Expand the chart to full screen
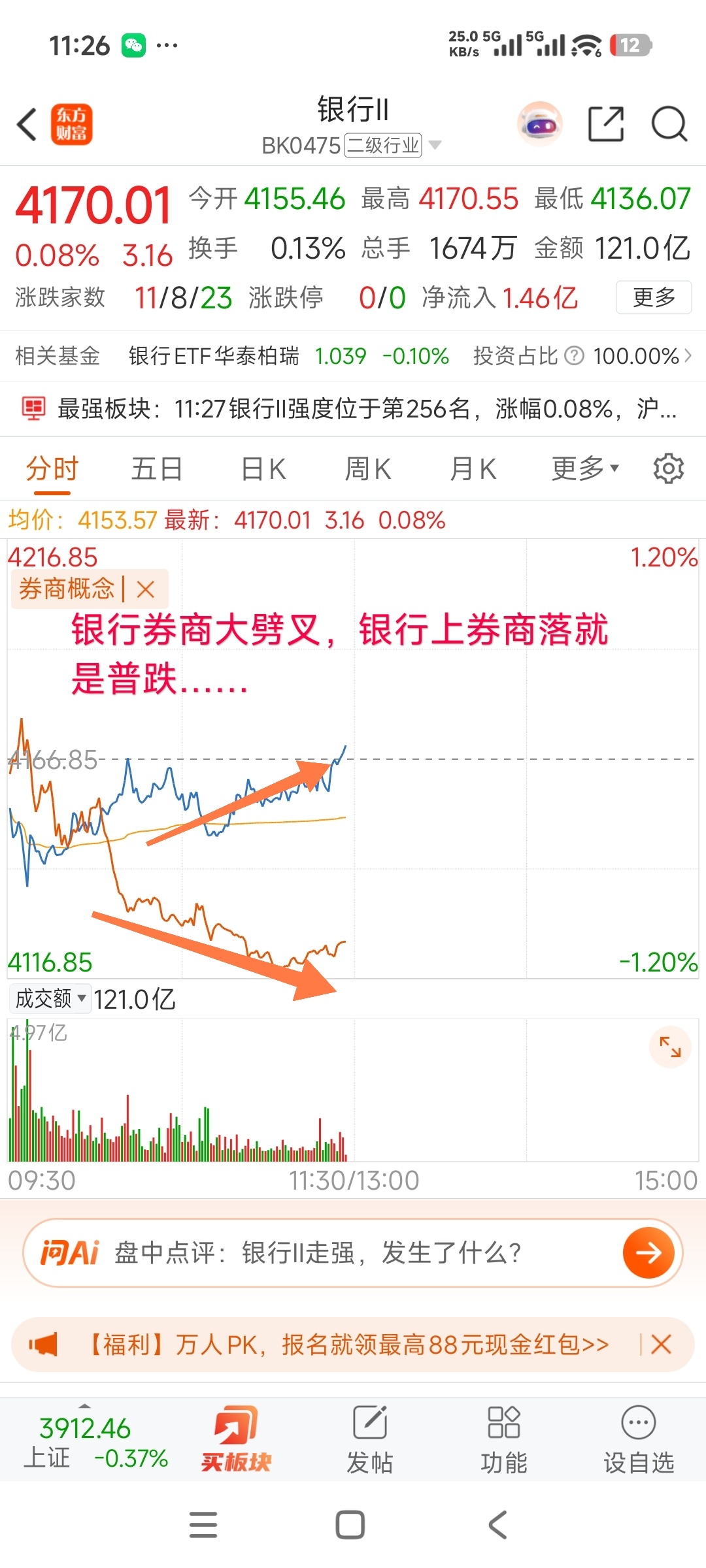This screenshot has height=1568, width=706. [x=670, y=1047]
